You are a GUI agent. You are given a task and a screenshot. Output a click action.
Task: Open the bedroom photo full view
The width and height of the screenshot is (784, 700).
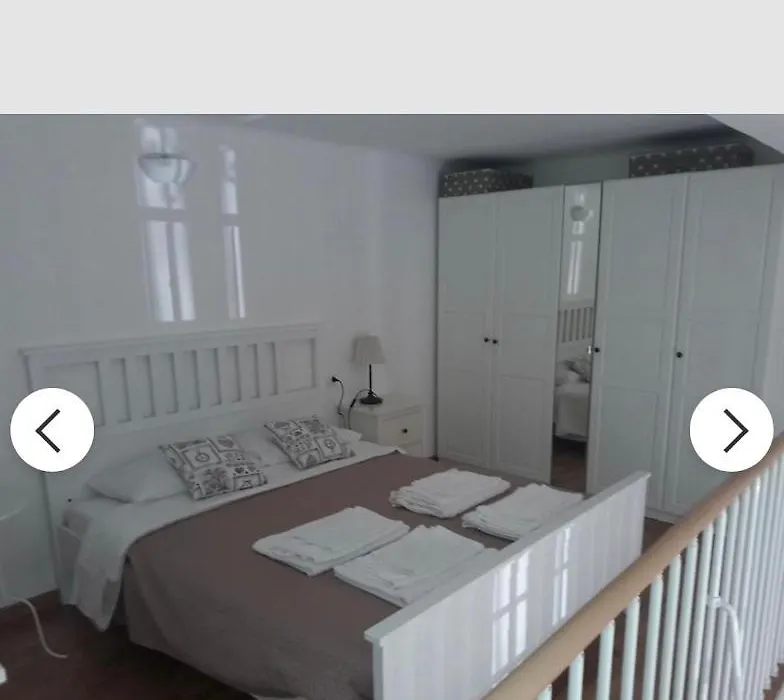[x=390, y=300]
